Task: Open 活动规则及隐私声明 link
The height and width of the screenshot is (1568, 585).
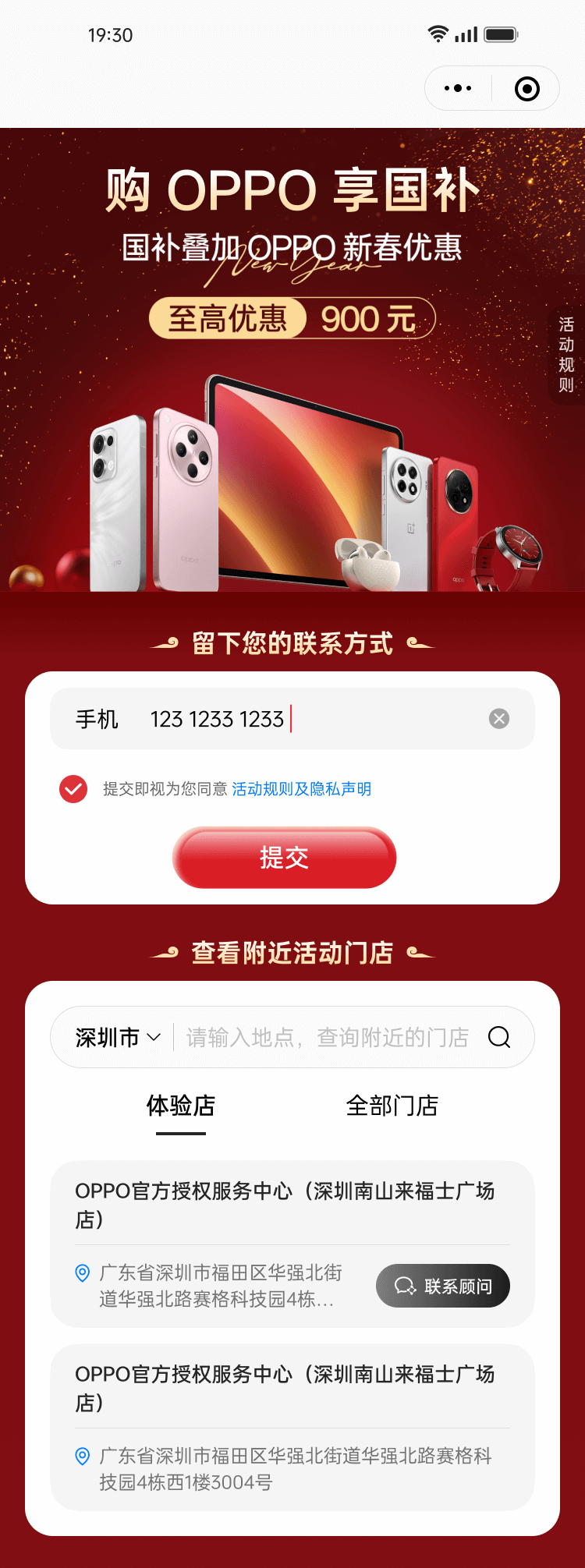Action: 301,789
